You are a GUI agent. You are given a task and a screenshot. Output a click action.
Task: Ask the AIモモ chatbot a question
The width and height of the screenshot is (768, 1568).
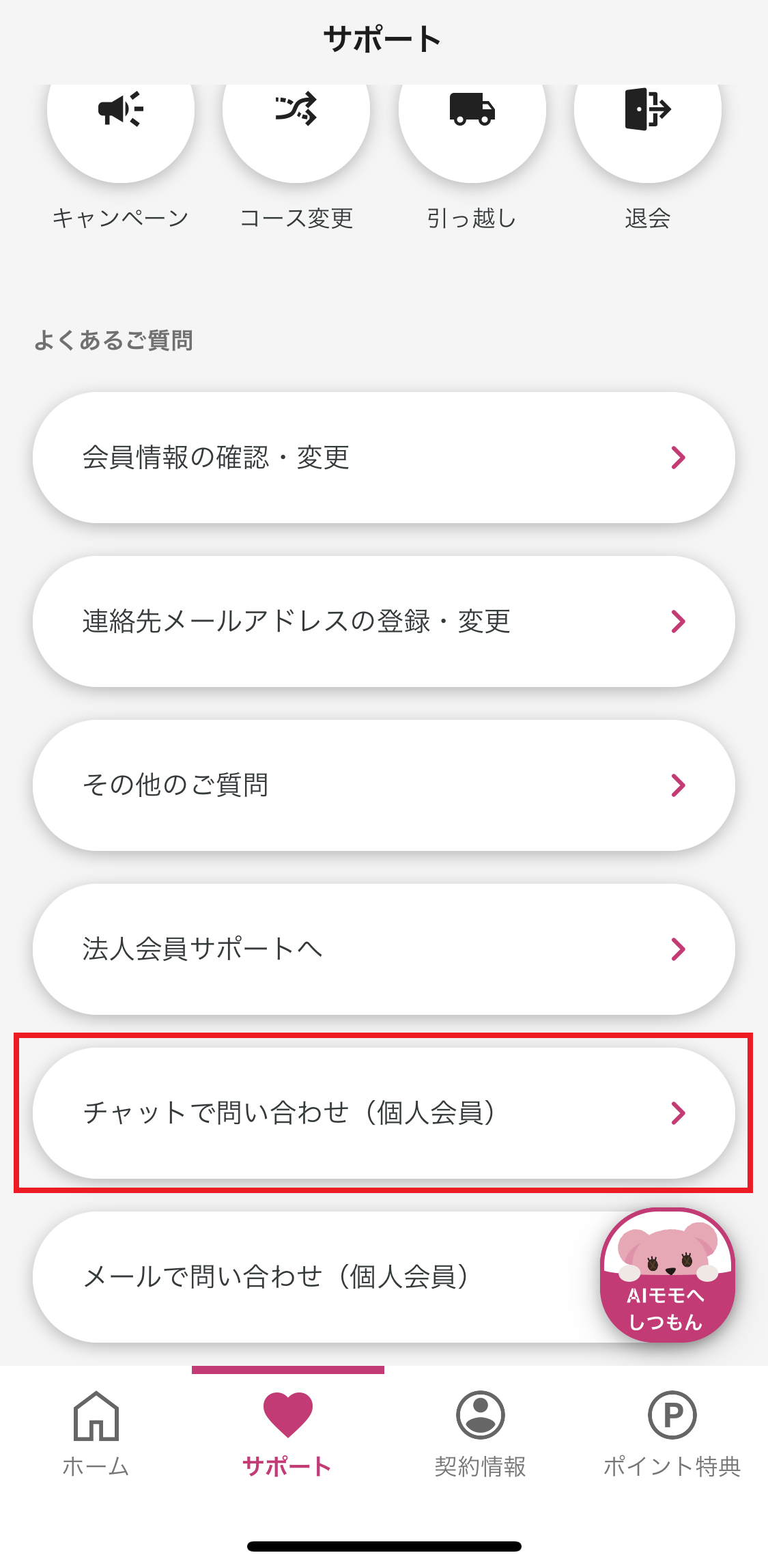(667, 1276)
